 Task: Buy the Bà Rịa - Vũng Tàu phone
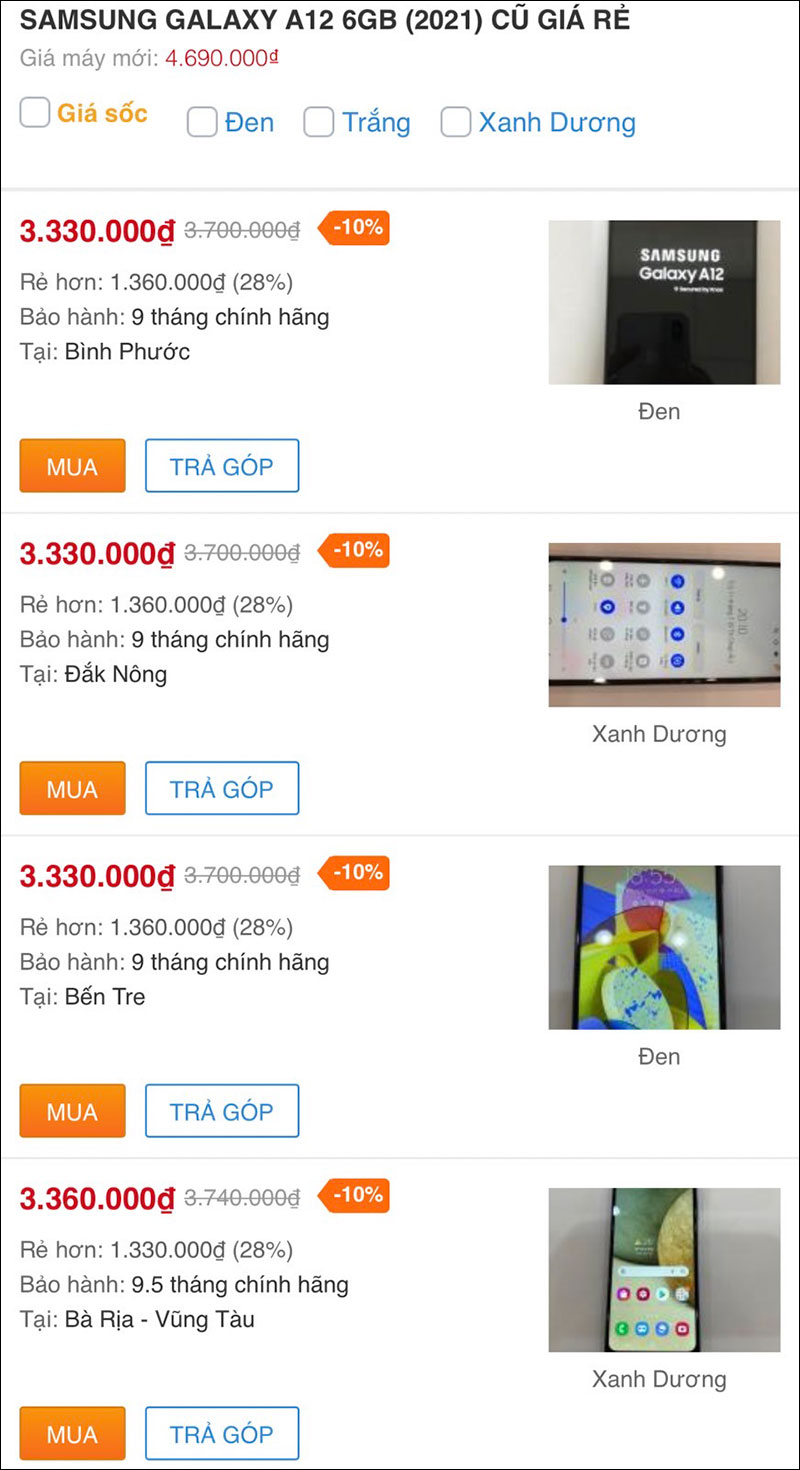point(72,1434)
